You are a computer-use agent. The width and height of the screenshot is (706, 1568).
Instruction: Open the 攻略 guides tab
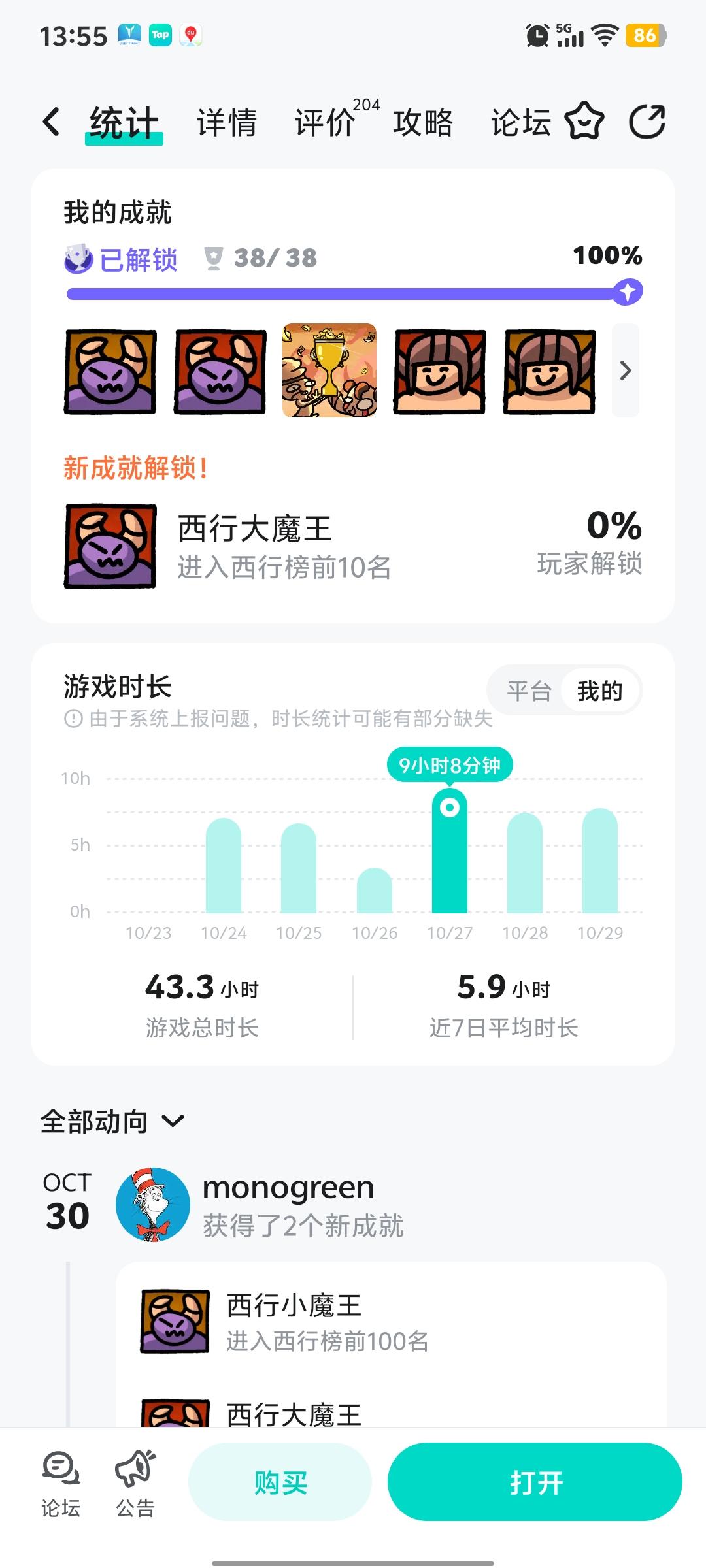click(422, 122)
